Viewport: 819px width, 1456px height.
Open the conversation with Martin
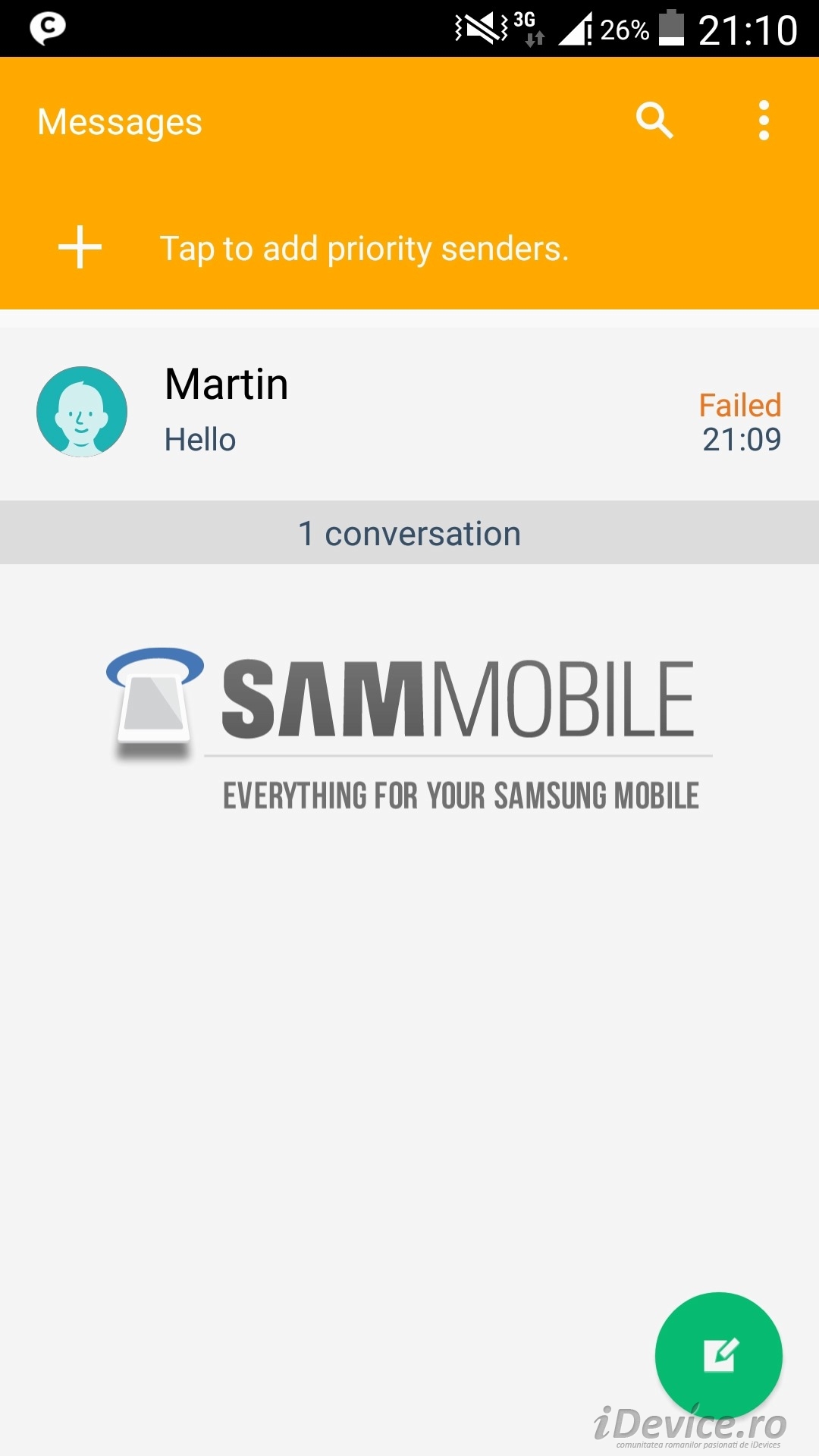pyautogui.click(x=409, y=413)
